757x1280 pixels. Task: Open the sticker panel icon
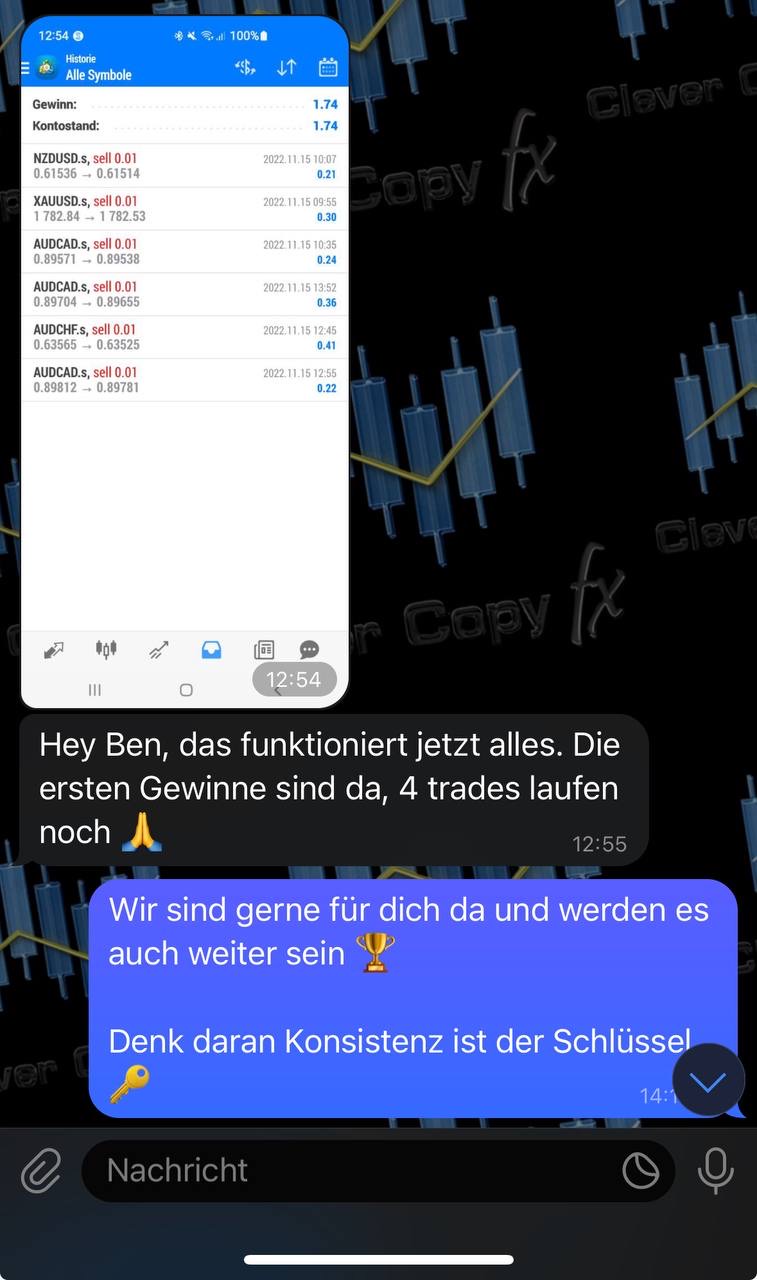point(641,1170)
